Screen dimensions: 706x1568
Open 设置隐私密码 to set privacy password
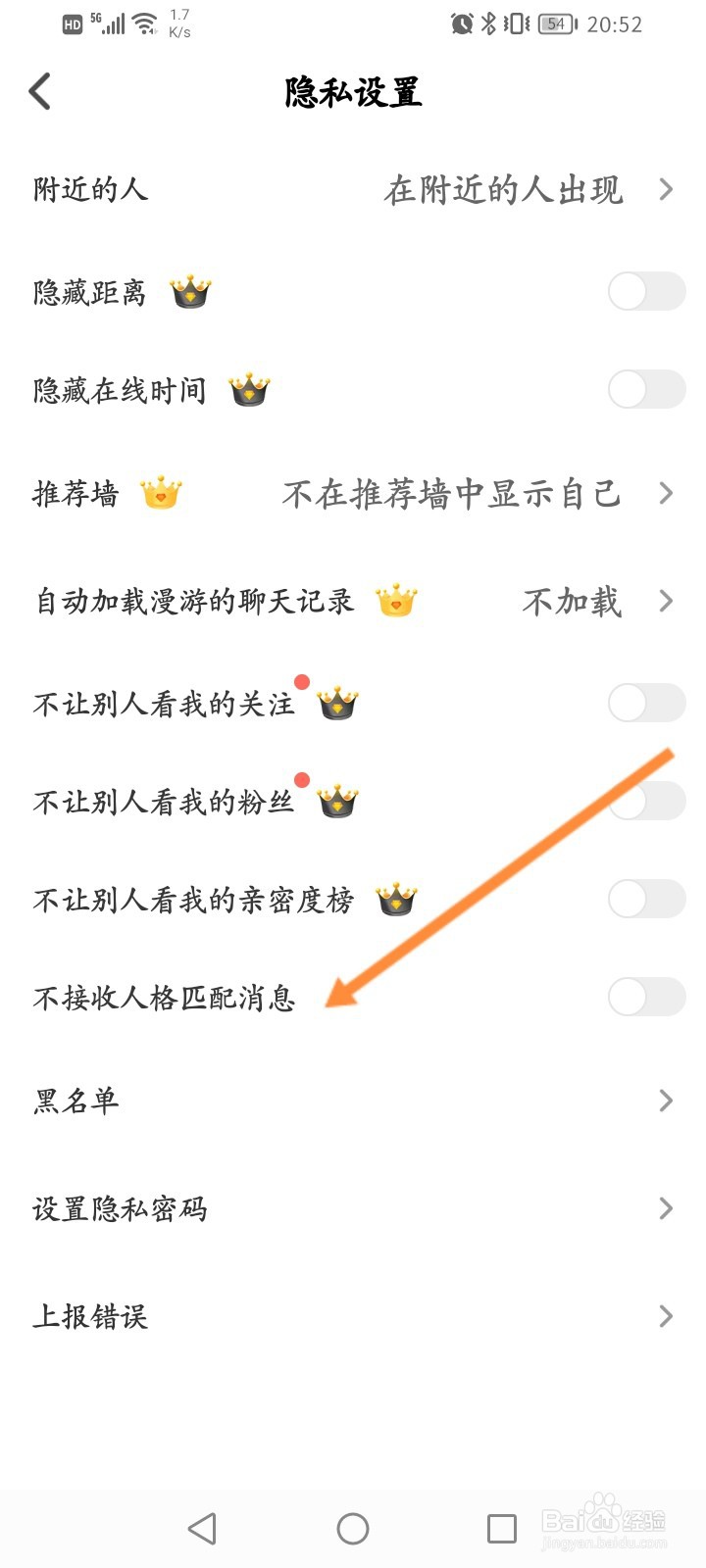[353, 1208]
